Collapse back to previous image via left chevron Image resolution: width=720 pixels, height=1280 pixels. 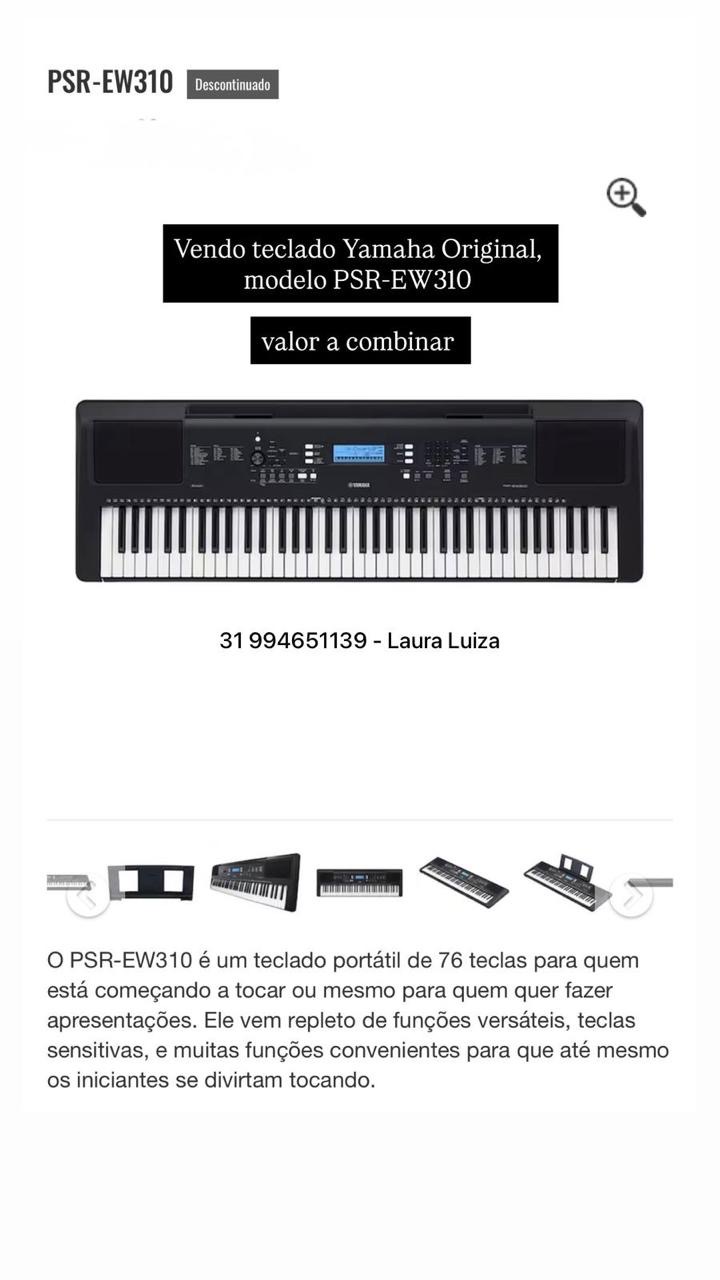(x=88, y=898)
